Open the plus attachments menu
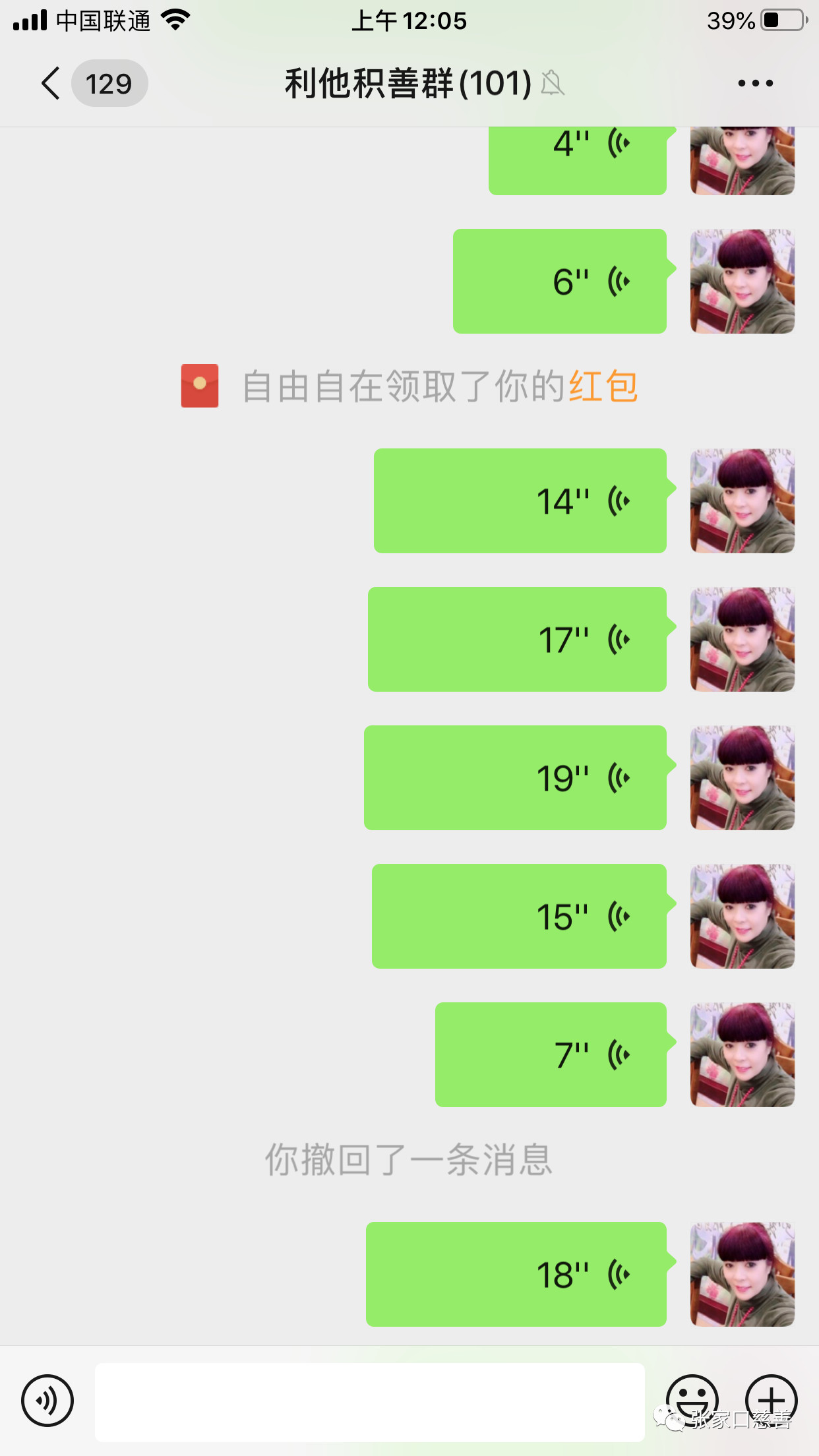 coord(771,1399)
